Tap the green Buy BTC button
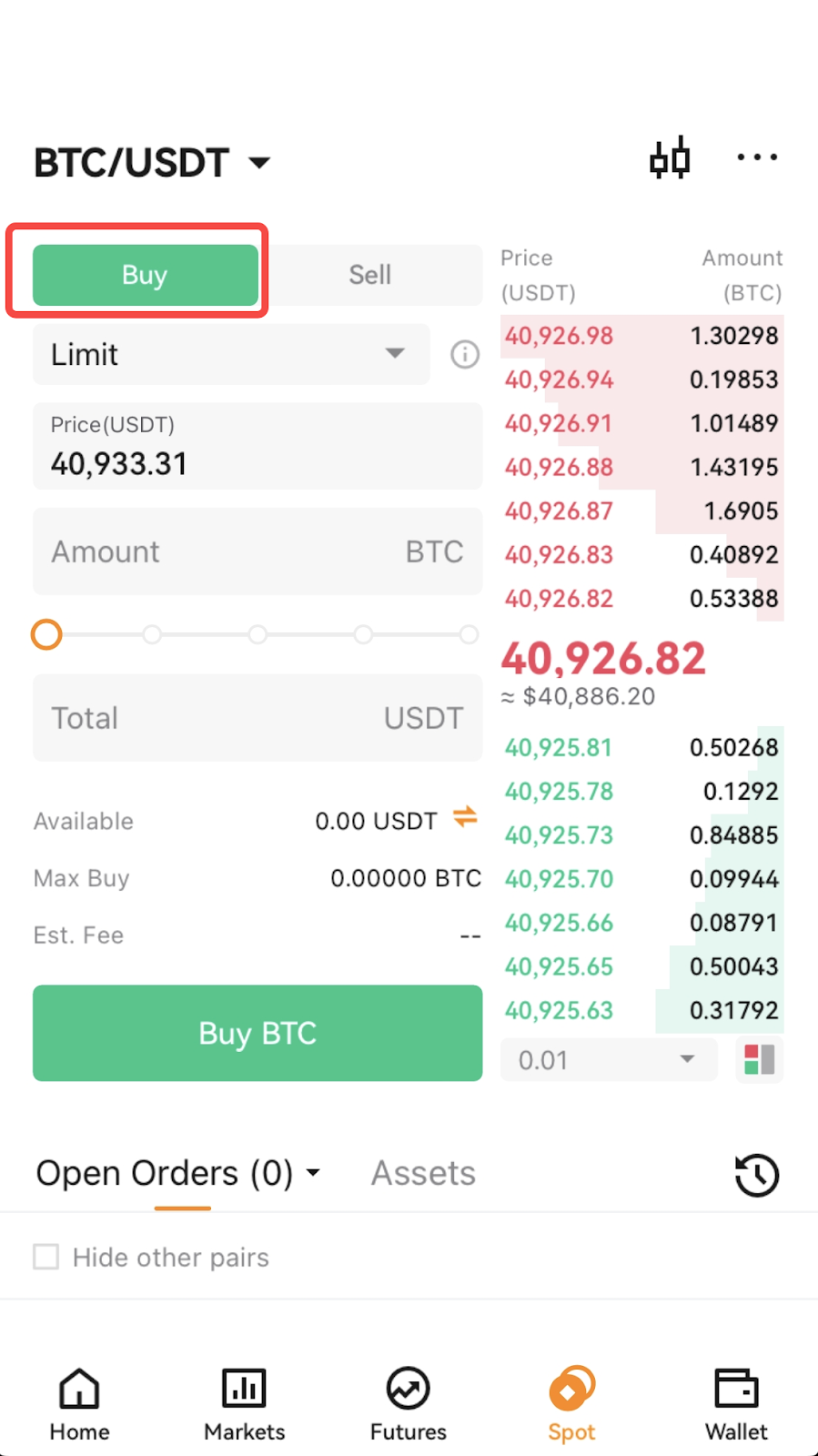The width and height of the screenshot is (818, 1456). pos(258,1033)
